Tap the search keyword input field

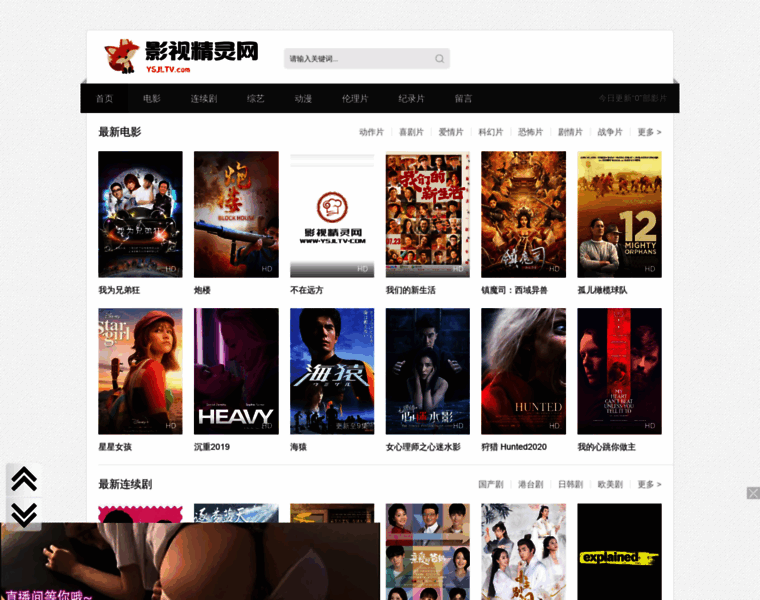(x=357, y=59)
